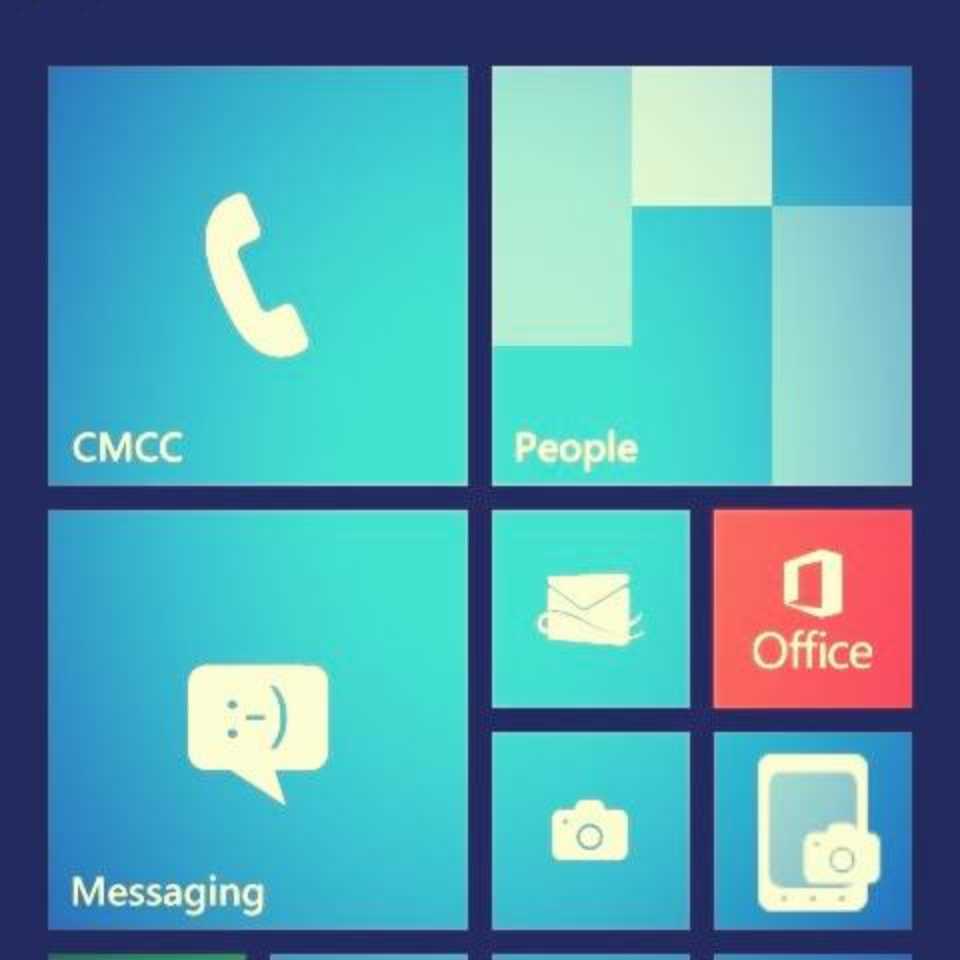Open the Outlook mail tile

[x=590, y=608]
